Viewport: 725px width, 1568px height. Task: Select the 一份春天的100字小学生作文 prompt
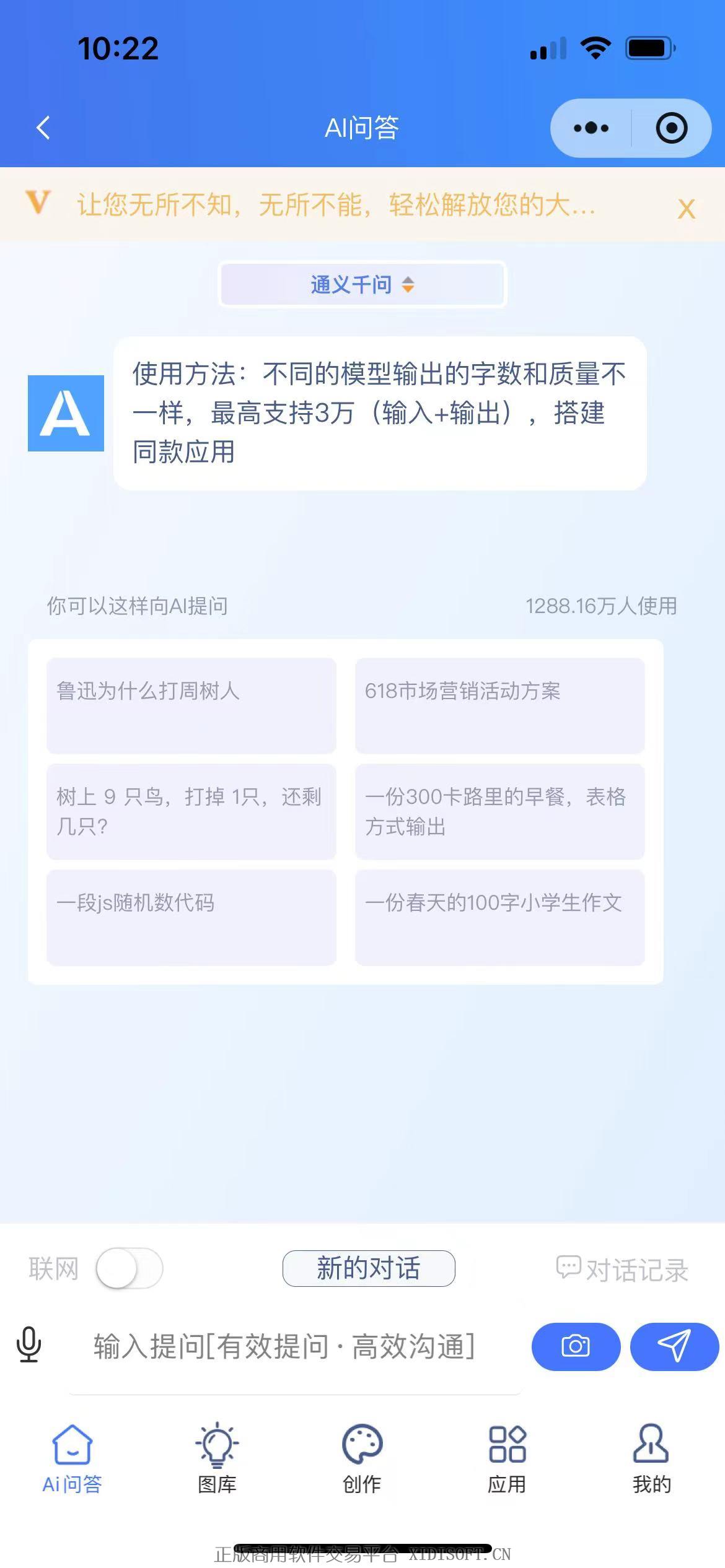499,917
